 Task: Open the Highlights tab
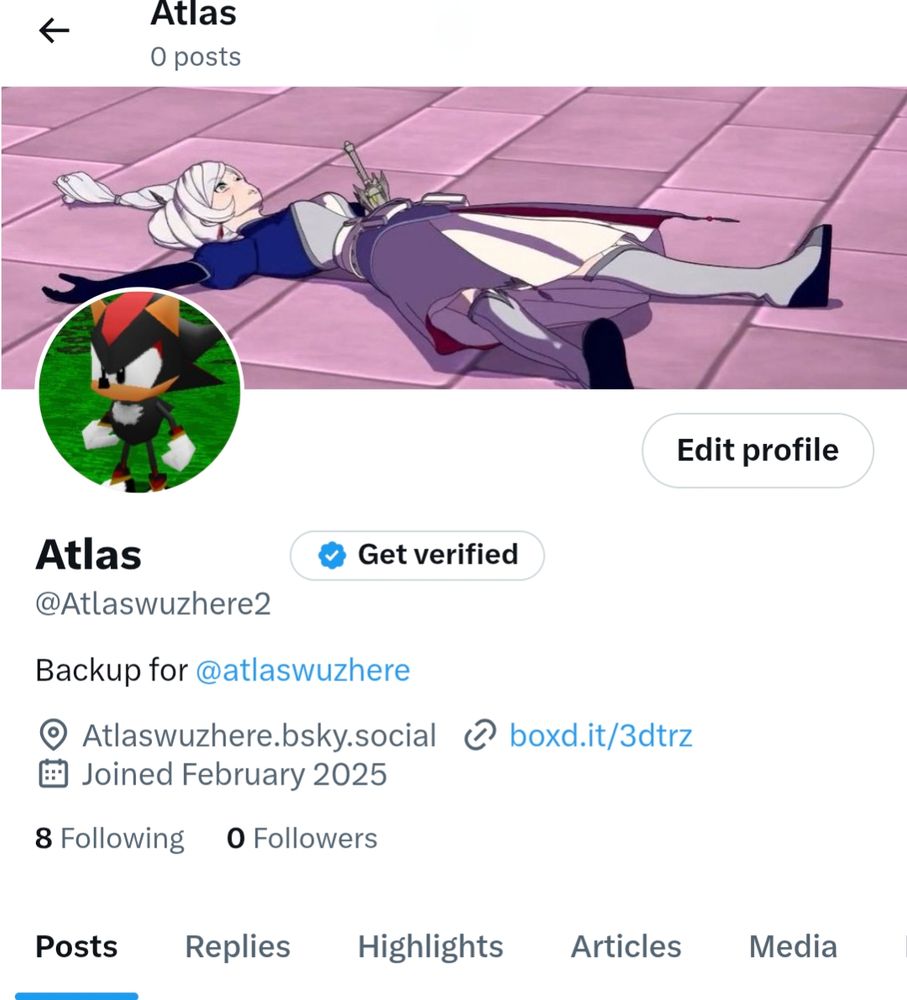429,946
